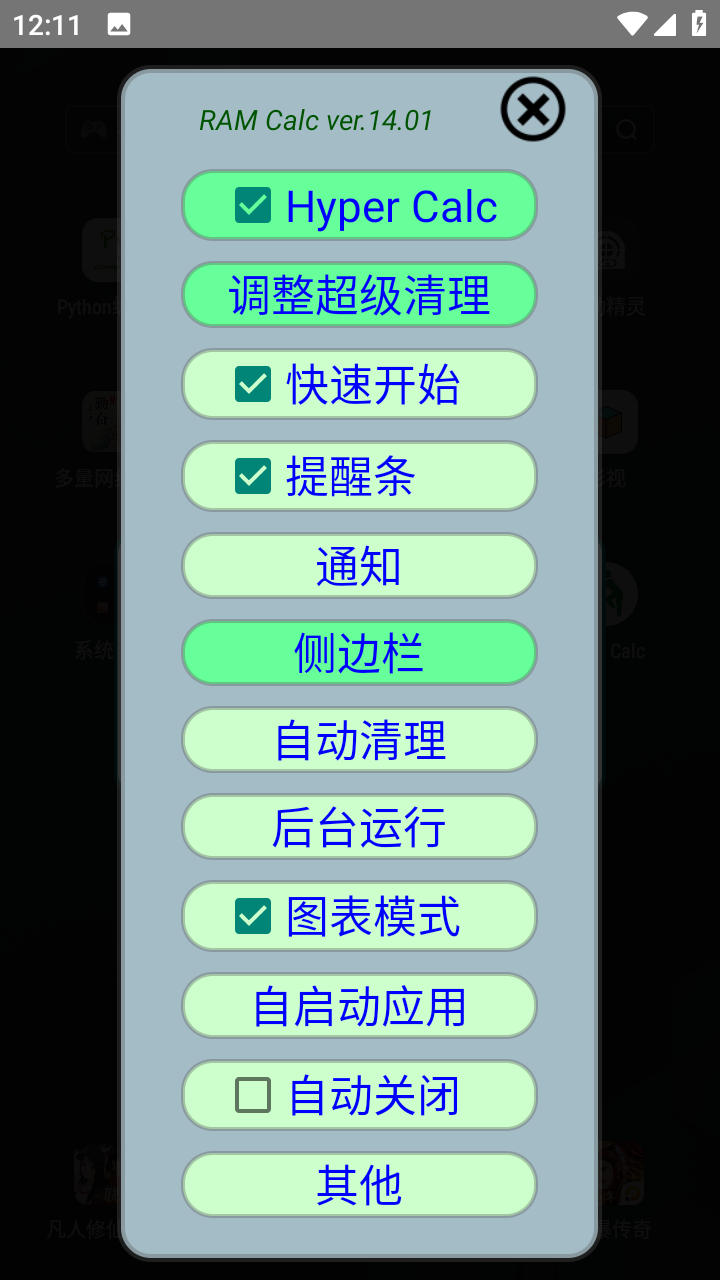
Task: Click the 通知 button
Action: point(359,565)
